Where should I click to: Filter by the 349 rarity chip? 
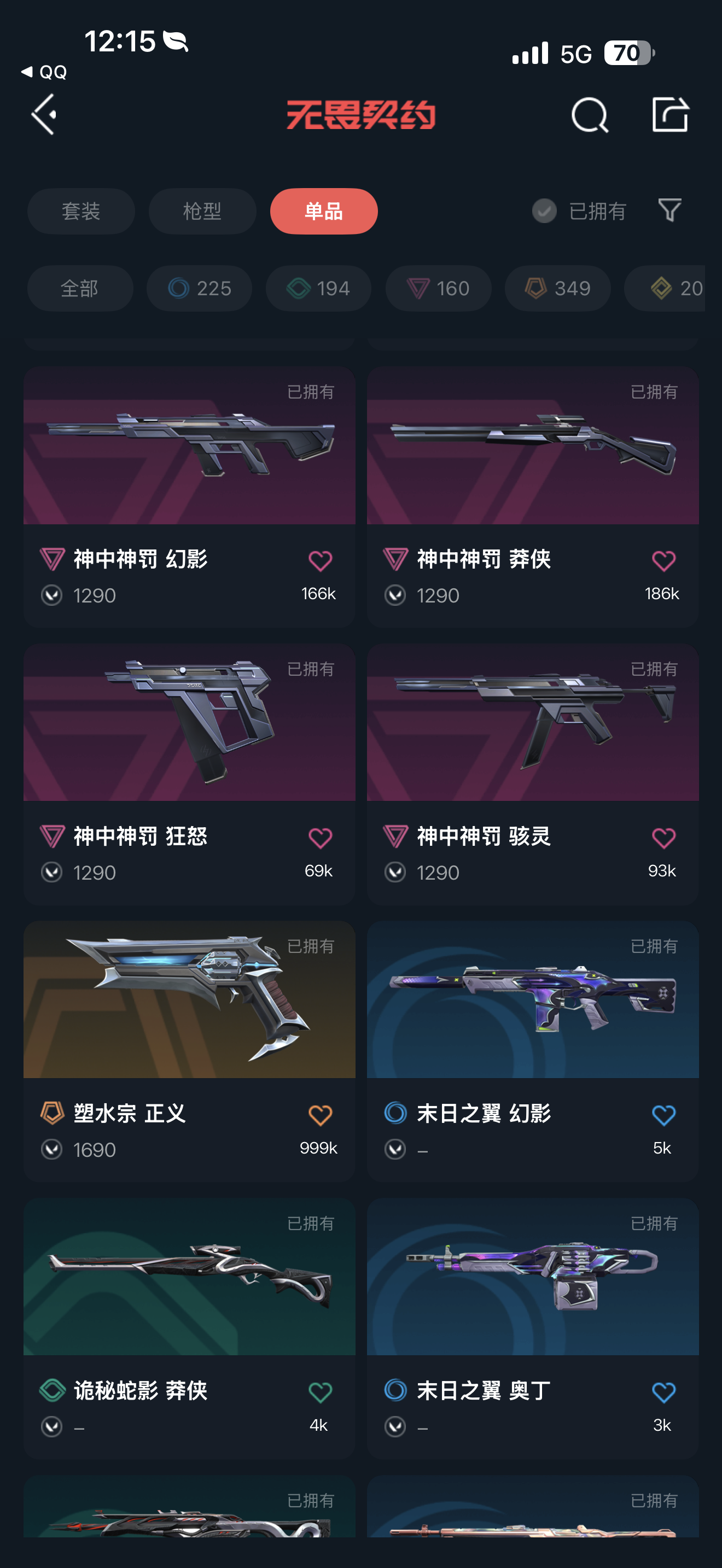[557, 289]
